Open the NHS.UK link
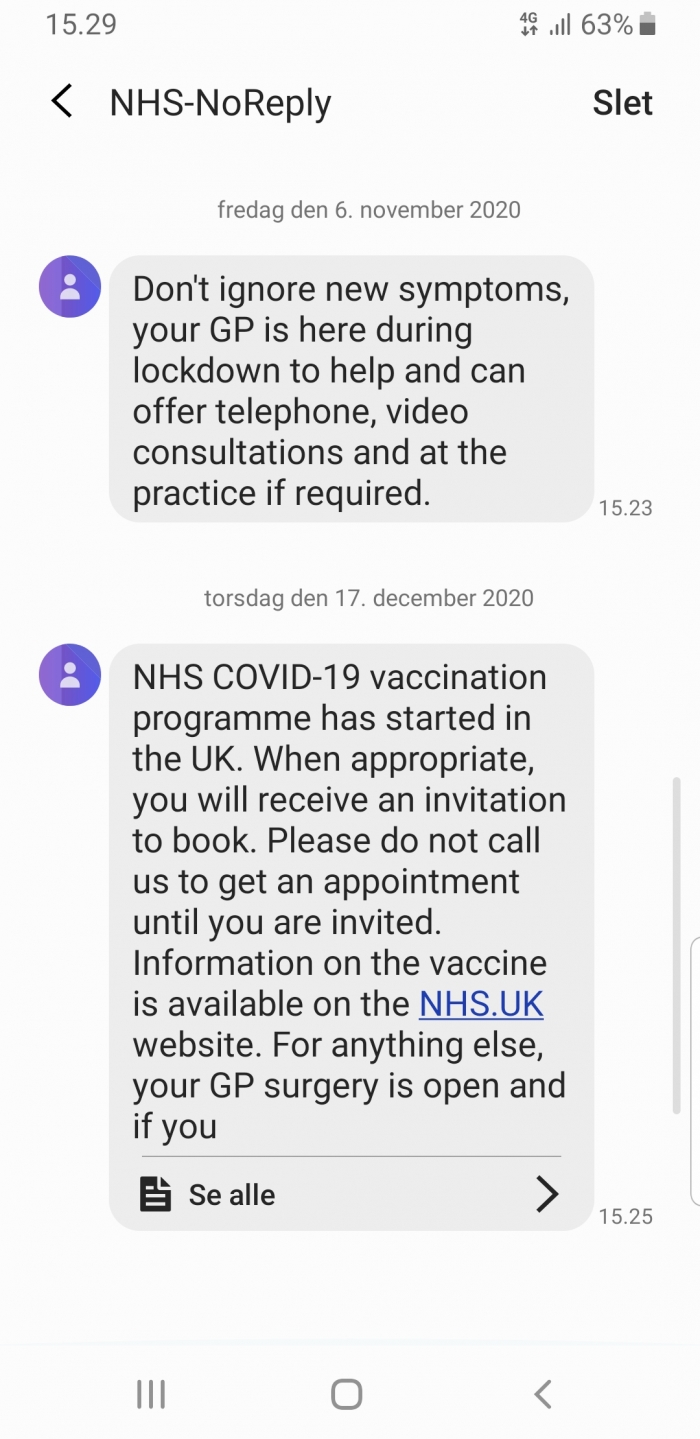Image resolution: width=700 pixels, height=1439 pixels. tap(481, 1004)
